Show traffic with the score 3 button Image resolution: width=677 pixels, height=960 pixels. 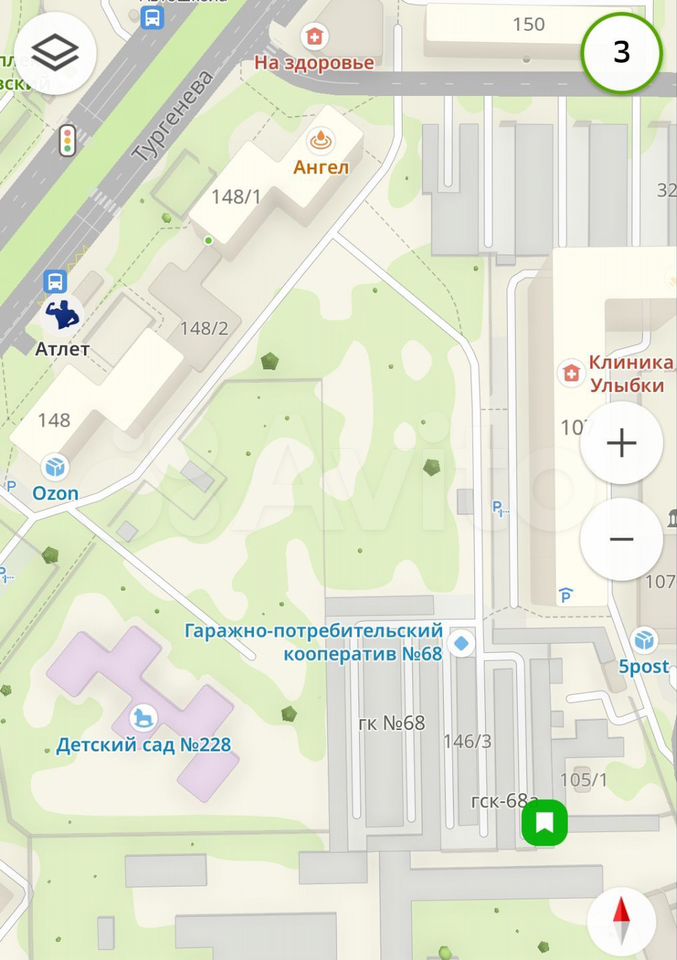pyautogui.click(x=621, y=53)
